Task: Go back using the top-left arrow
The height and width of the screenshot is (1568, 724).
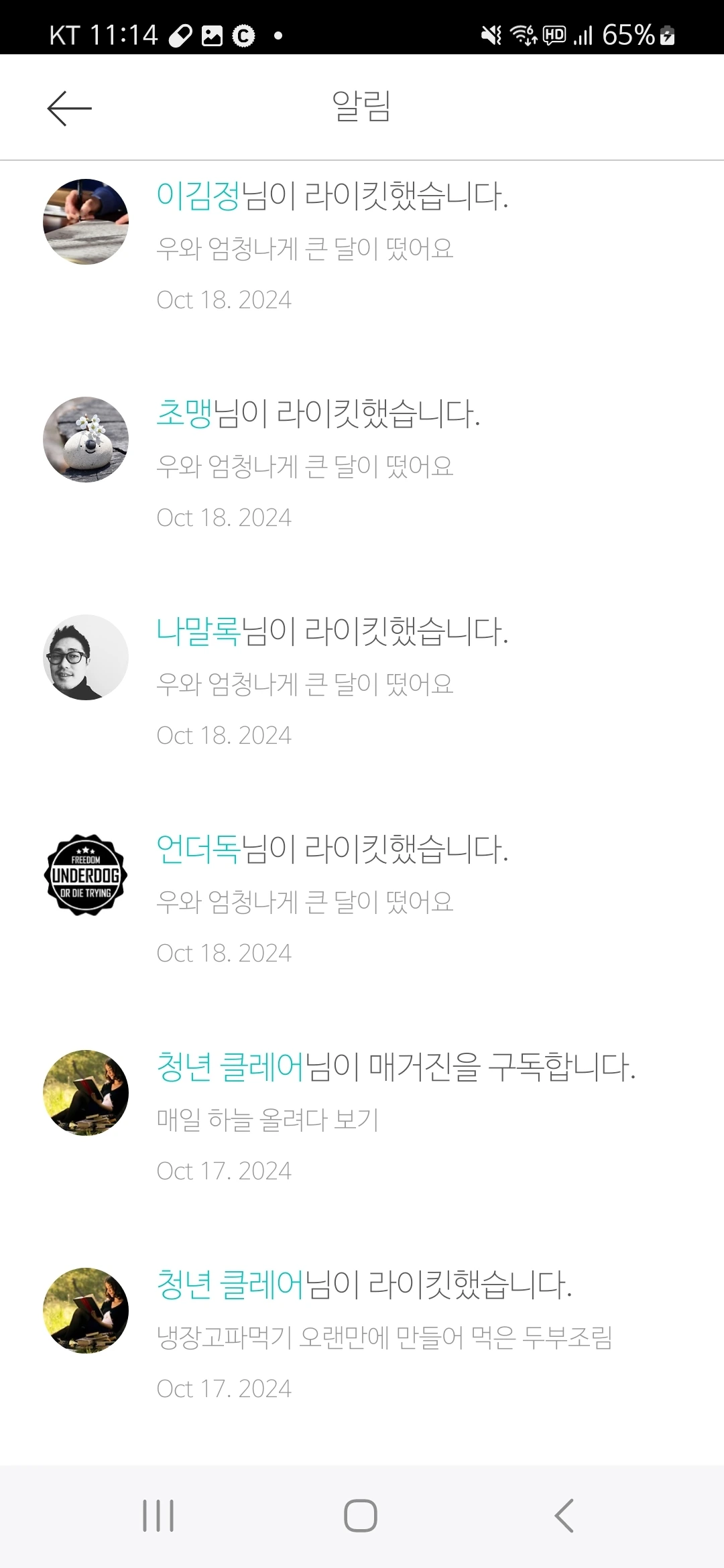Action: 69,108
